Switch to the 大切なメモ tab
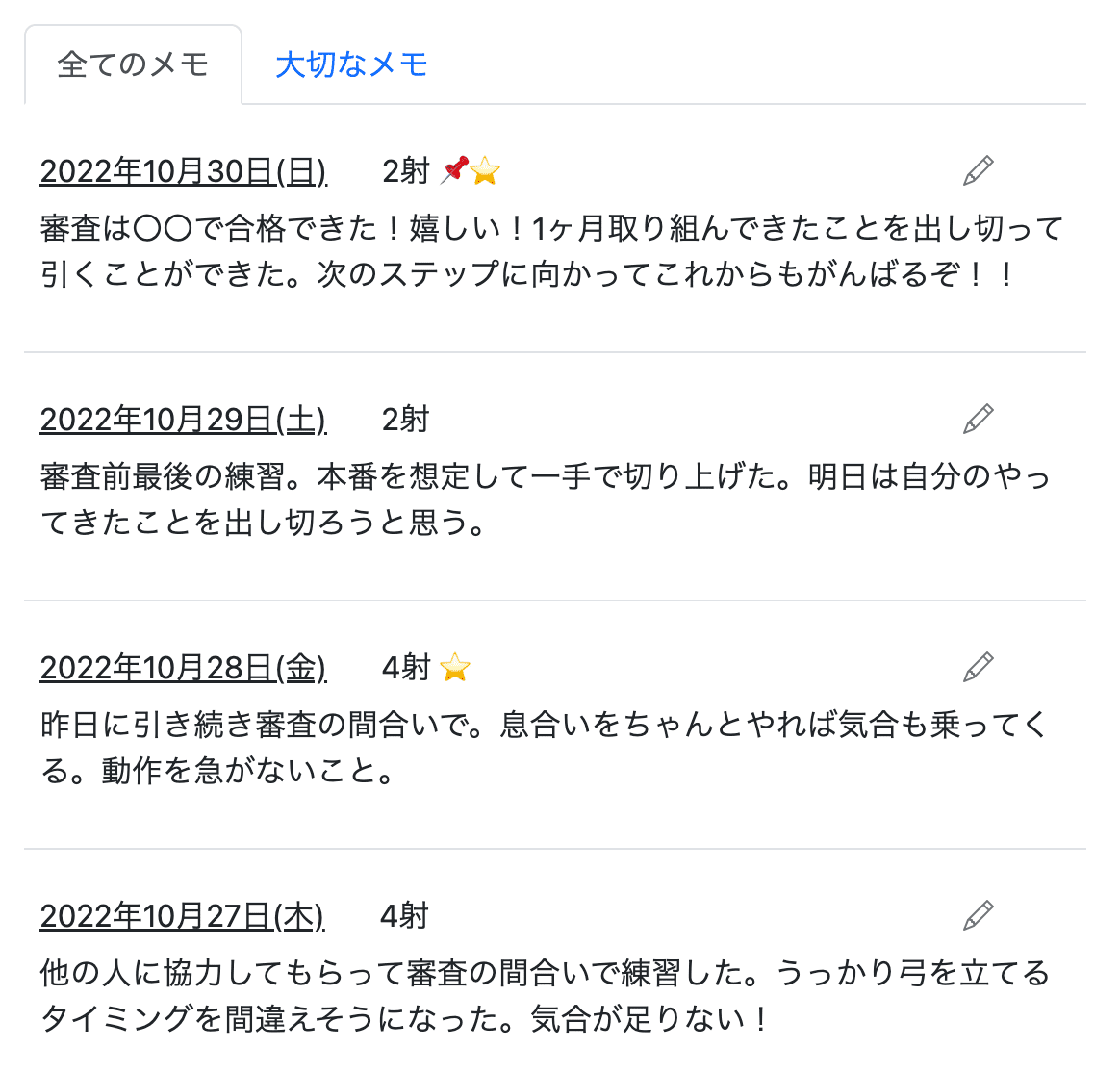The width and height of the screenshot is (1120, 1073). (x=351, y=64)
